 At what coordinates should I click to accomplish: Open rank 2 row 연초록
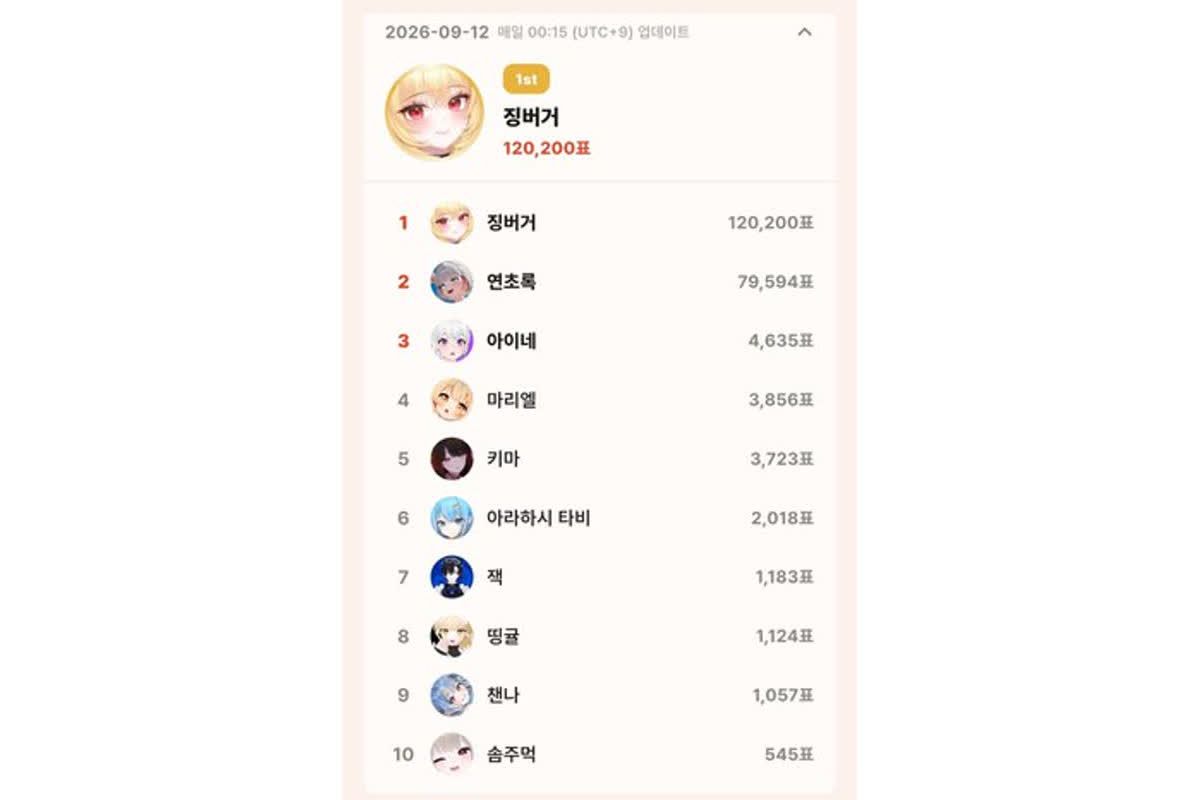coord(600,282)
